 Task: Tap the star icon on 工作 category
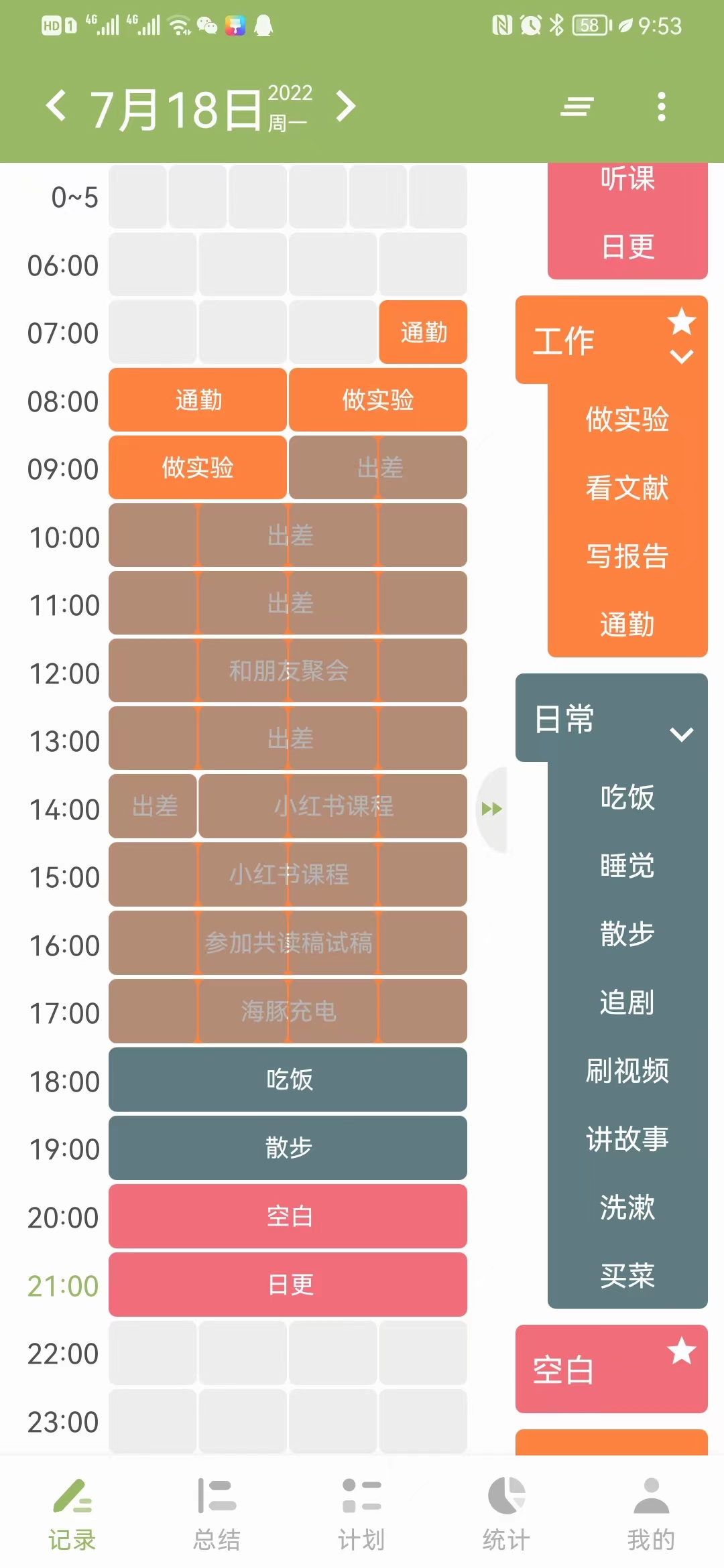point(682,322)
